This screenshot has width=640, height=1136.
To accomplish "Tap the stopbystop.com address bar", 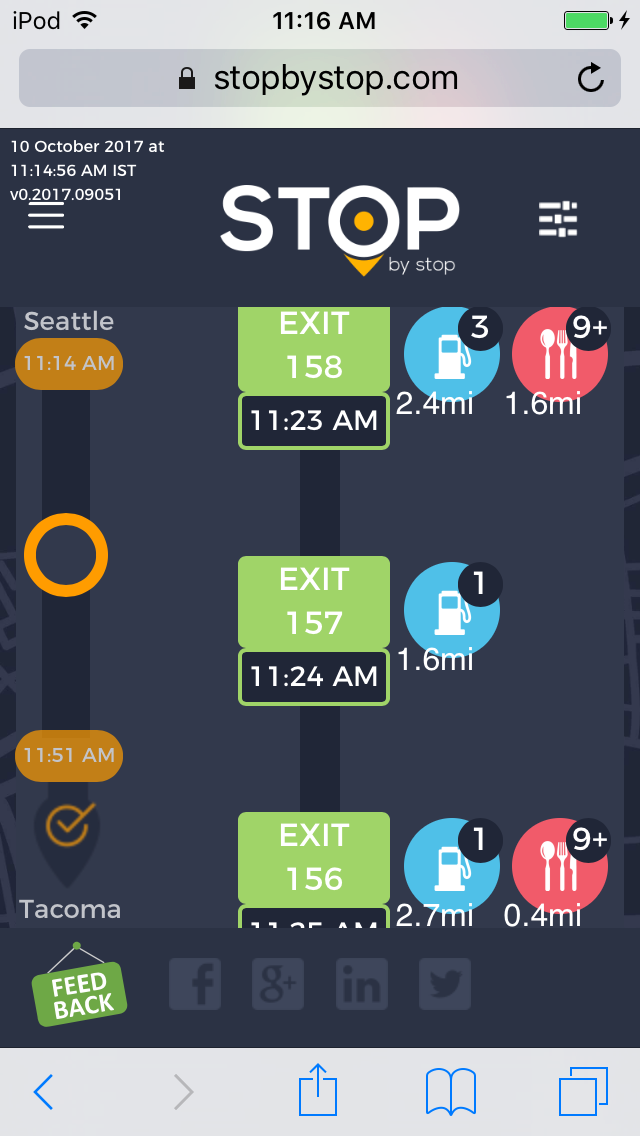I will point(318,79).
